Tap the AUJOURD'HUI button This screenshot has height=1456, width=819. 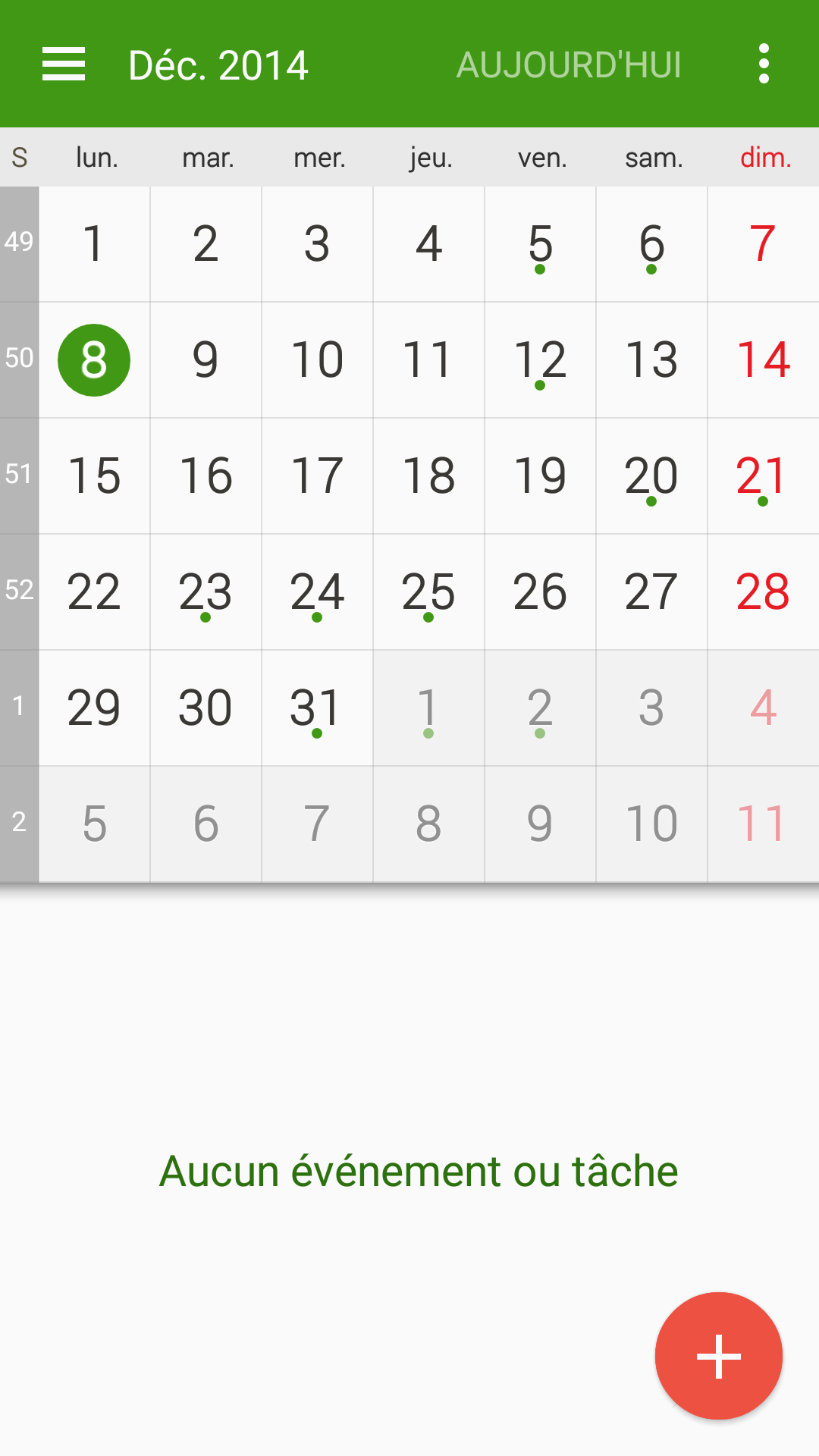569,64
